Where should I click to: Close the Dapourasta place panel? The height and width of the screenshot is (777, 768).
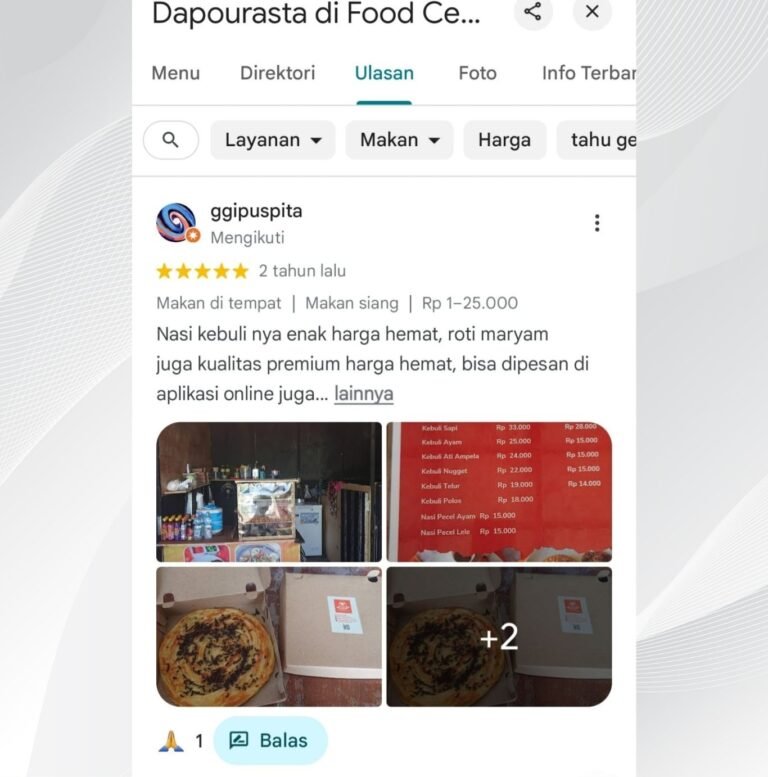(592, 12)
